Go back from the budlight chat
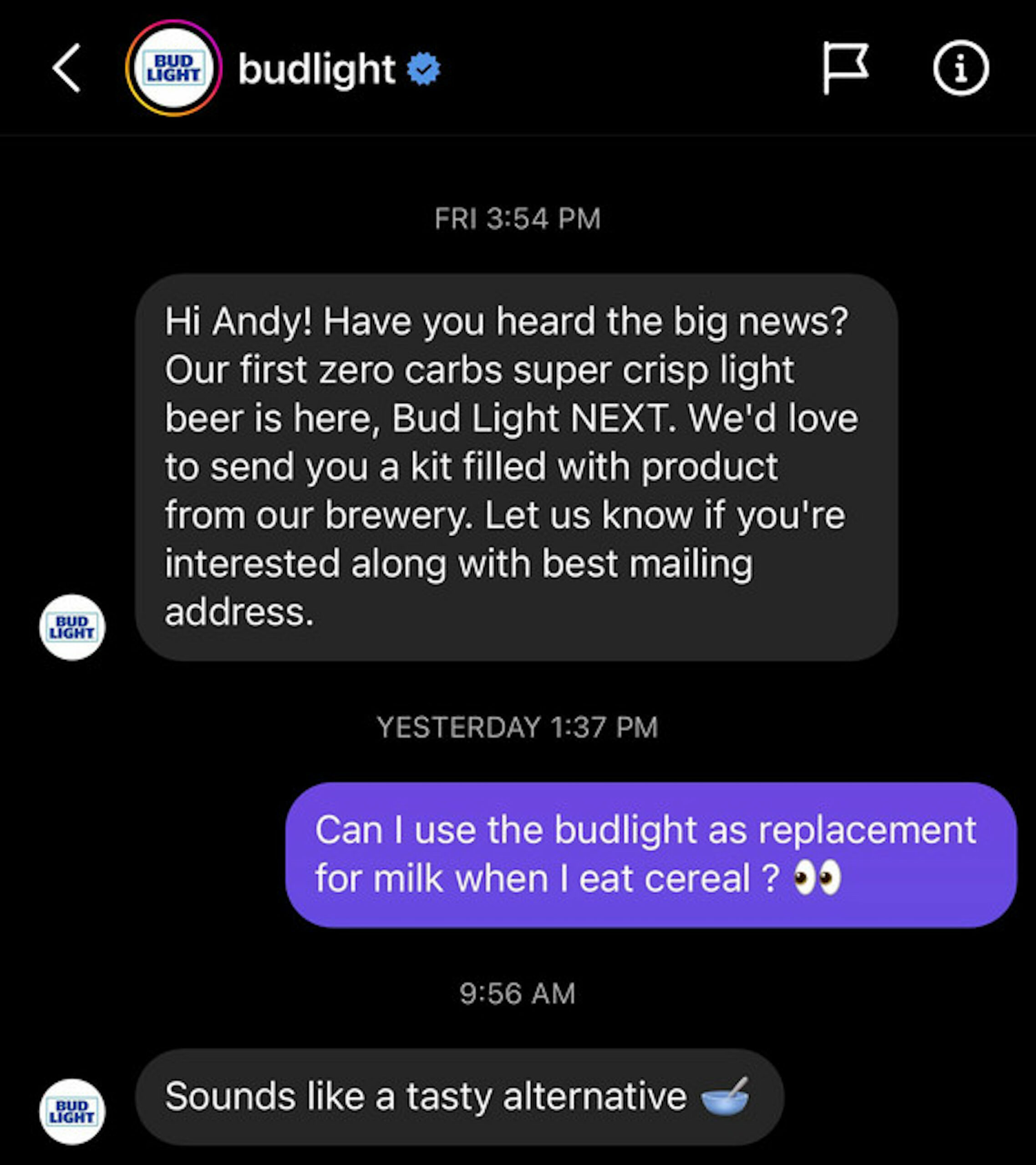 (x=67, y=68)
